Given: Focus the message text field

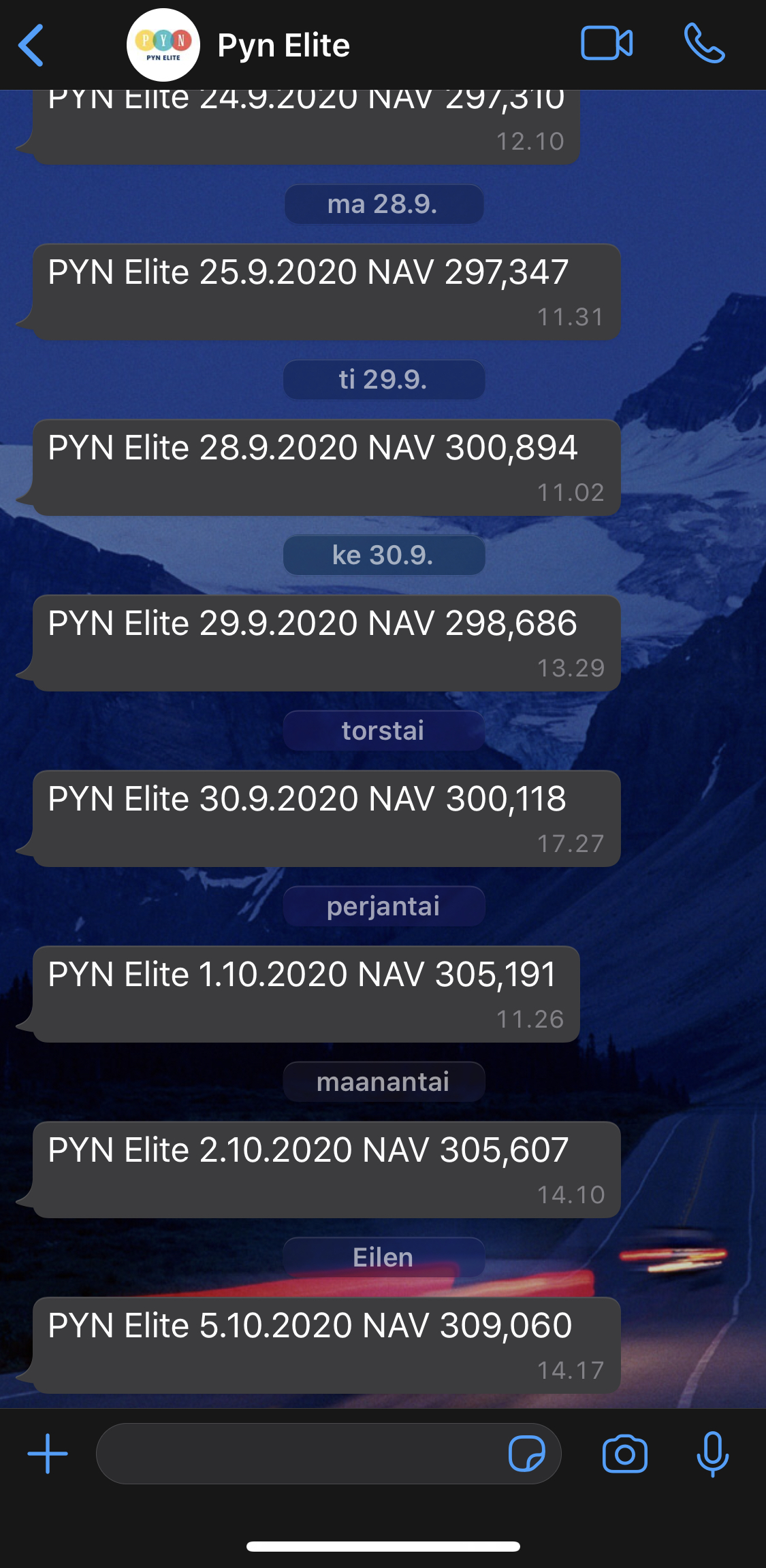Looking at the screenshot, I should pyautogui.click(x=300, y=1454).
